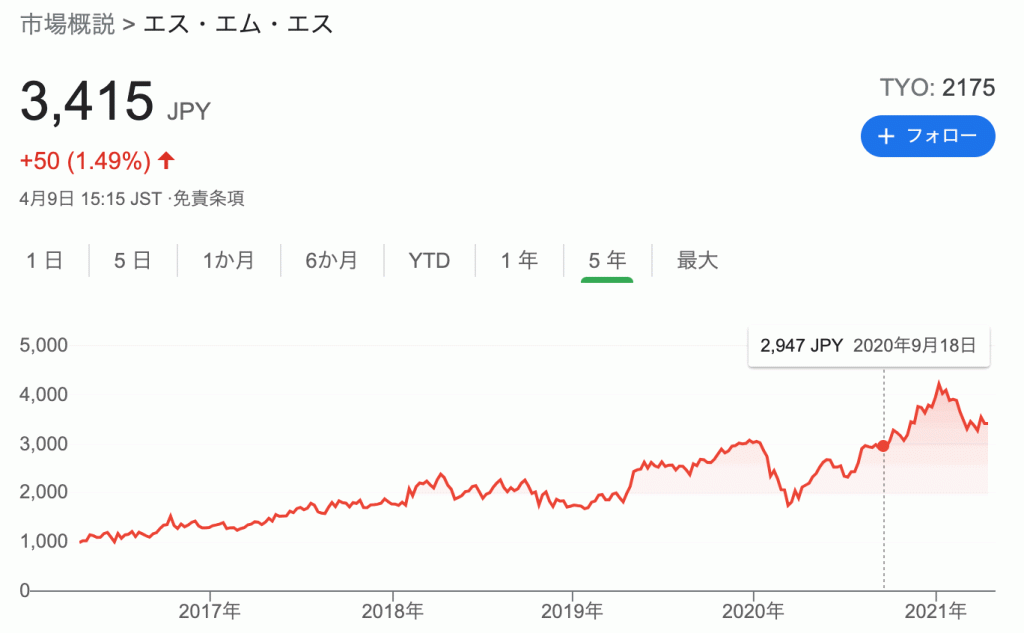The height and width of the screenshot is (633, 1024).
Task: Show the 1年 chart range
Action: click(519, 261)
